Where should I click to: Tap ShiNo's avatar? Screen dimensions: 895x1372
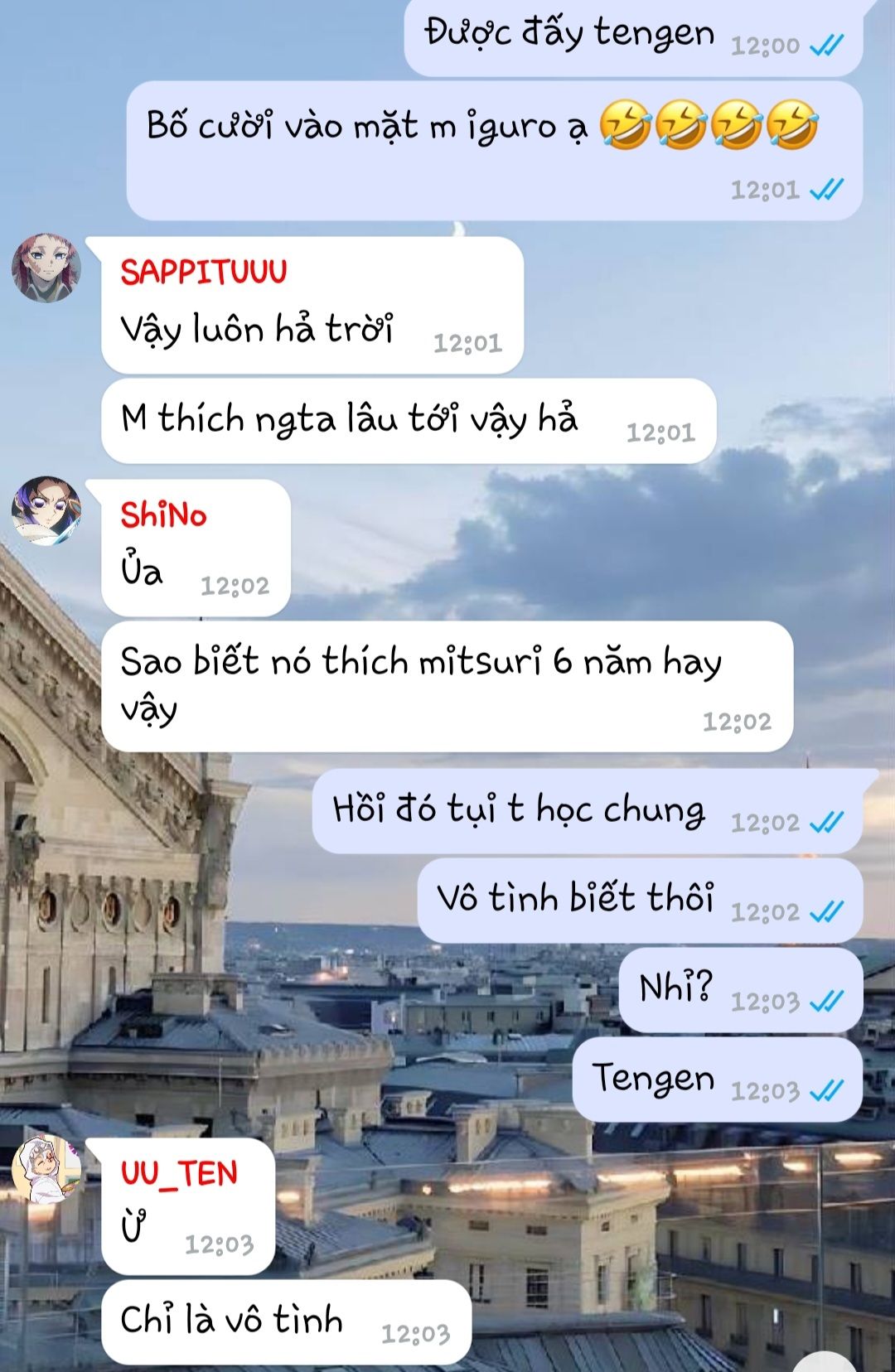[x=46, y=510]
